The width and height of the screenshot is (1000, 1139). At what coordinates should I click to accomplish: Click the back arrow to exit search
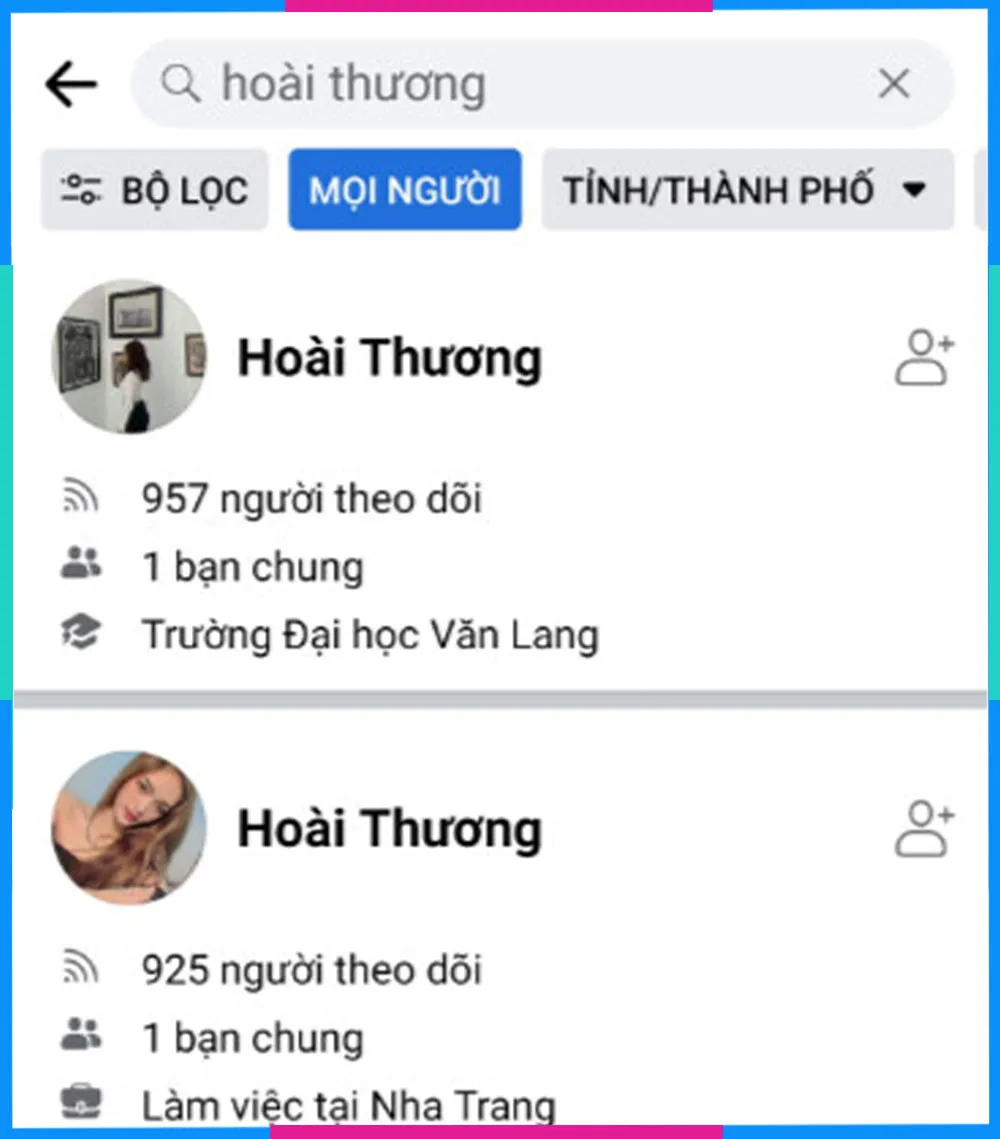click(x=70, y=84)
